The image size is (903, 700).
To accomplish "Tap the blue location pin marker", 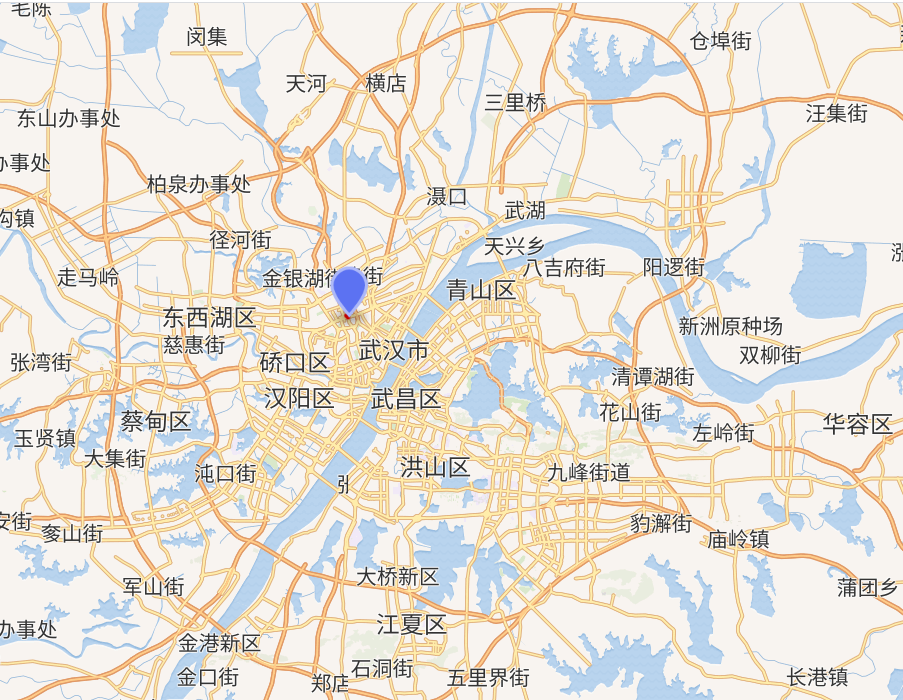I will point(349,289).
